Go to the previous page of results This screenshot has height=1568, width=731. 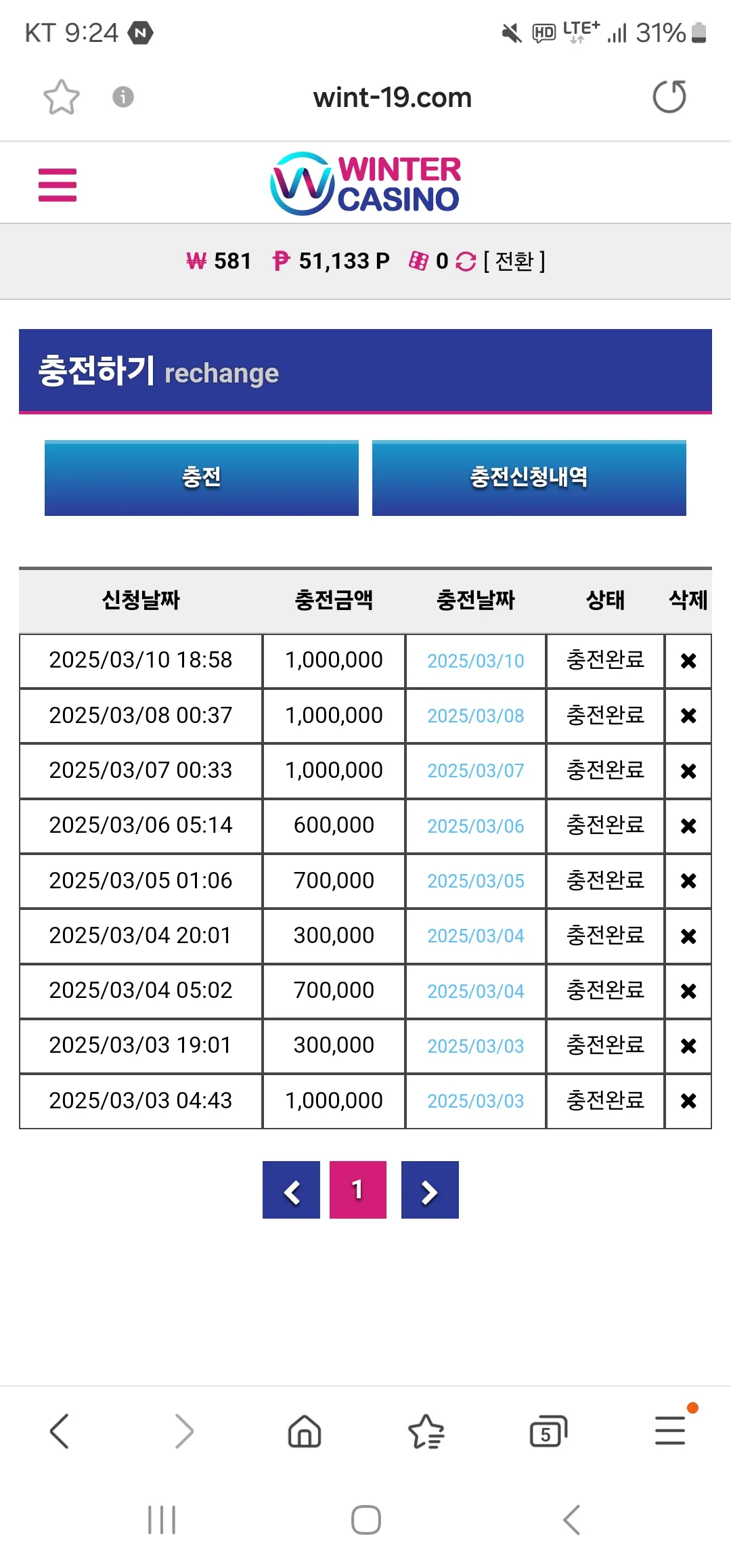(x=291, y=1190)
